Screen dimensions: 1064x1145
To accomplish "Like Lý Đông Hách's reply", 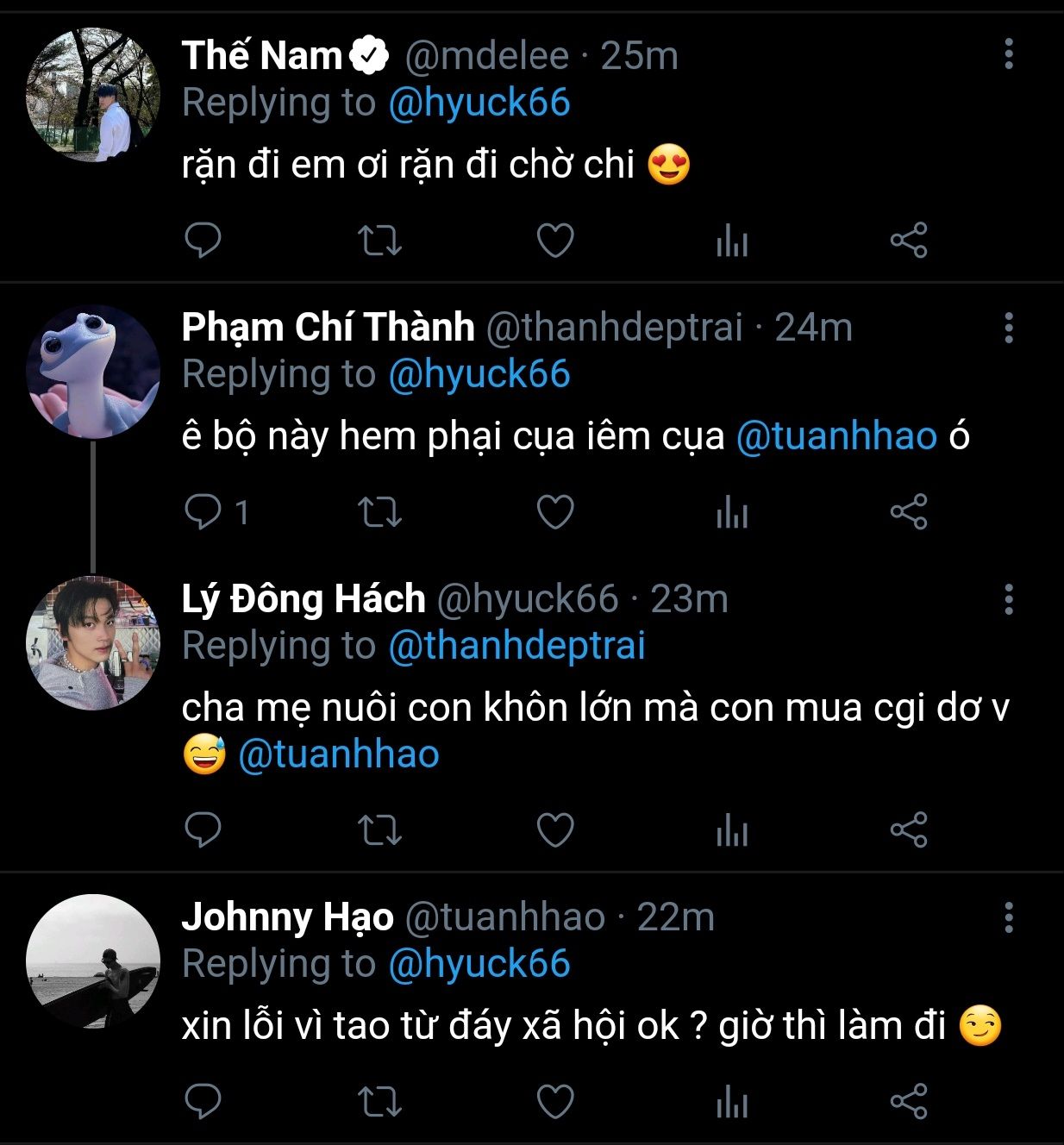I will (555, 830).
